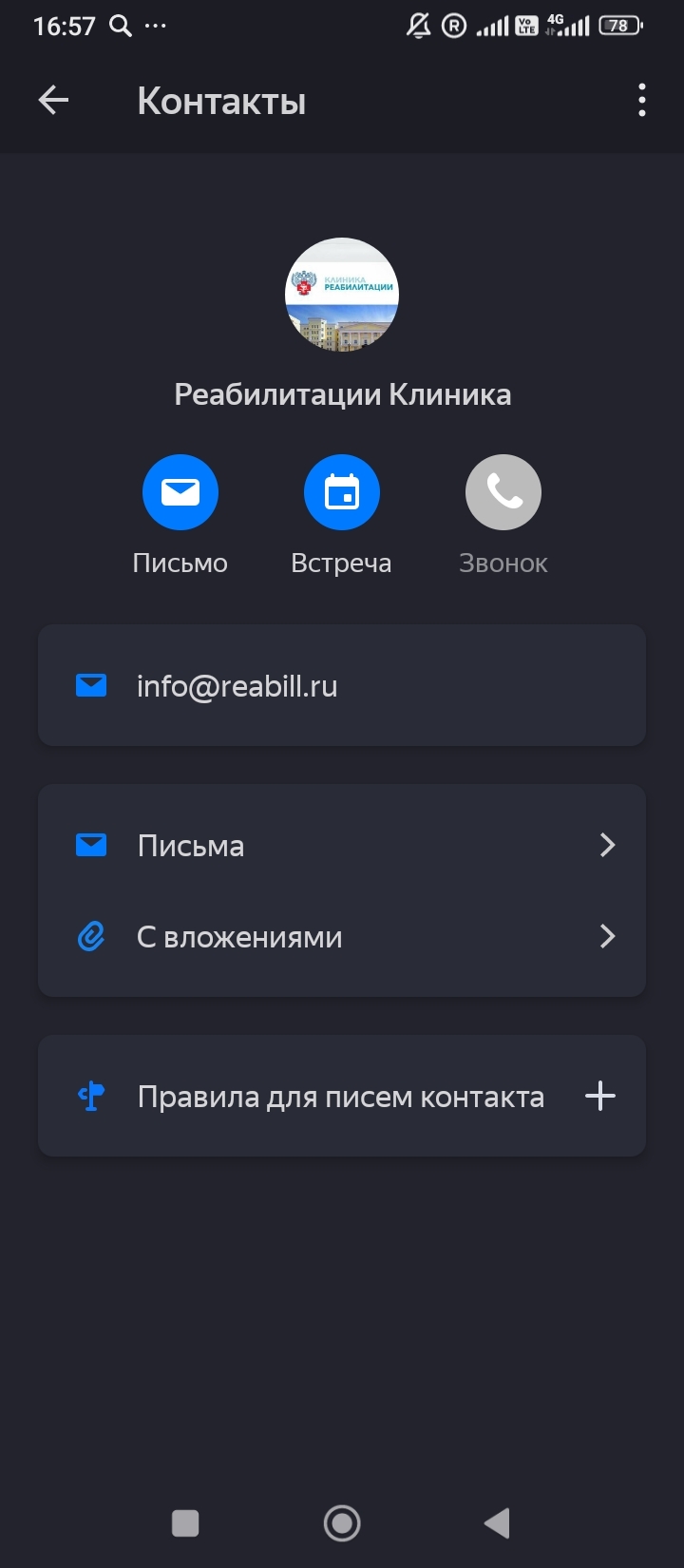
Task: Go to the system home screen
Action: point(342,1523)
